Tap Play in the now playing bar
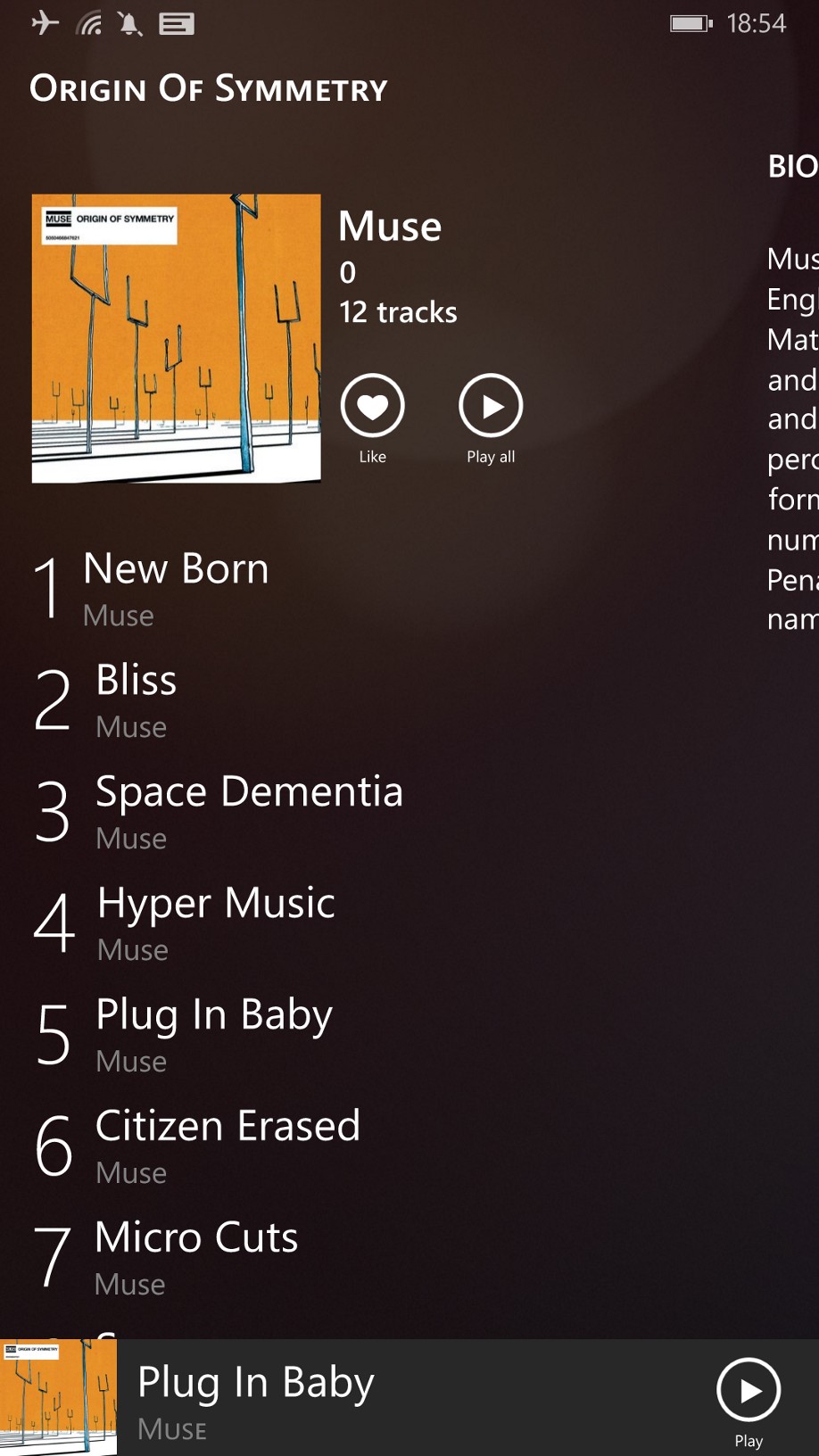Screen dimensions: 819x1456 [748, 1390]
